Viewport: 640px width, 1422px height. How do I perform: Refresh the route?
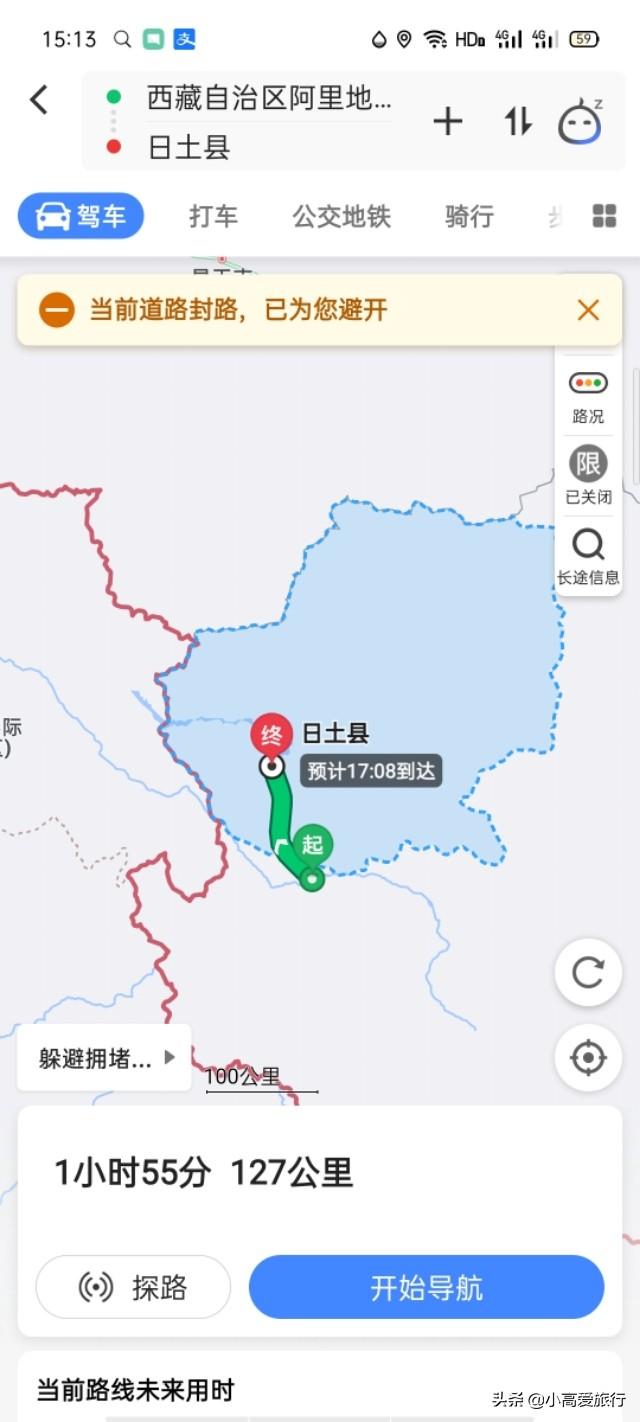[x=588, y=973]
